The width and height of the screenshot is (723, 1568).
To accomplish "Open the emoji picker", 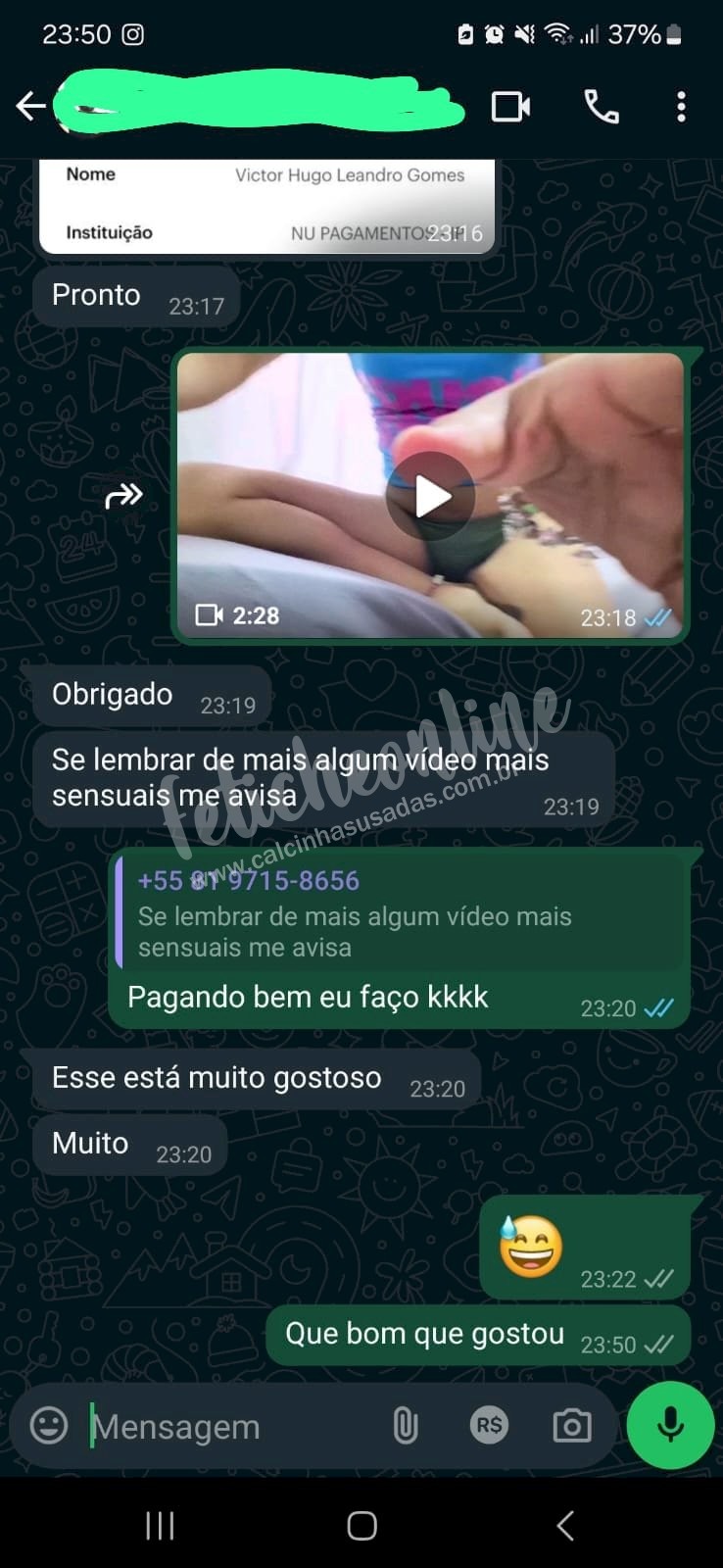I will pyautogui.click(x=49, y=1425).
